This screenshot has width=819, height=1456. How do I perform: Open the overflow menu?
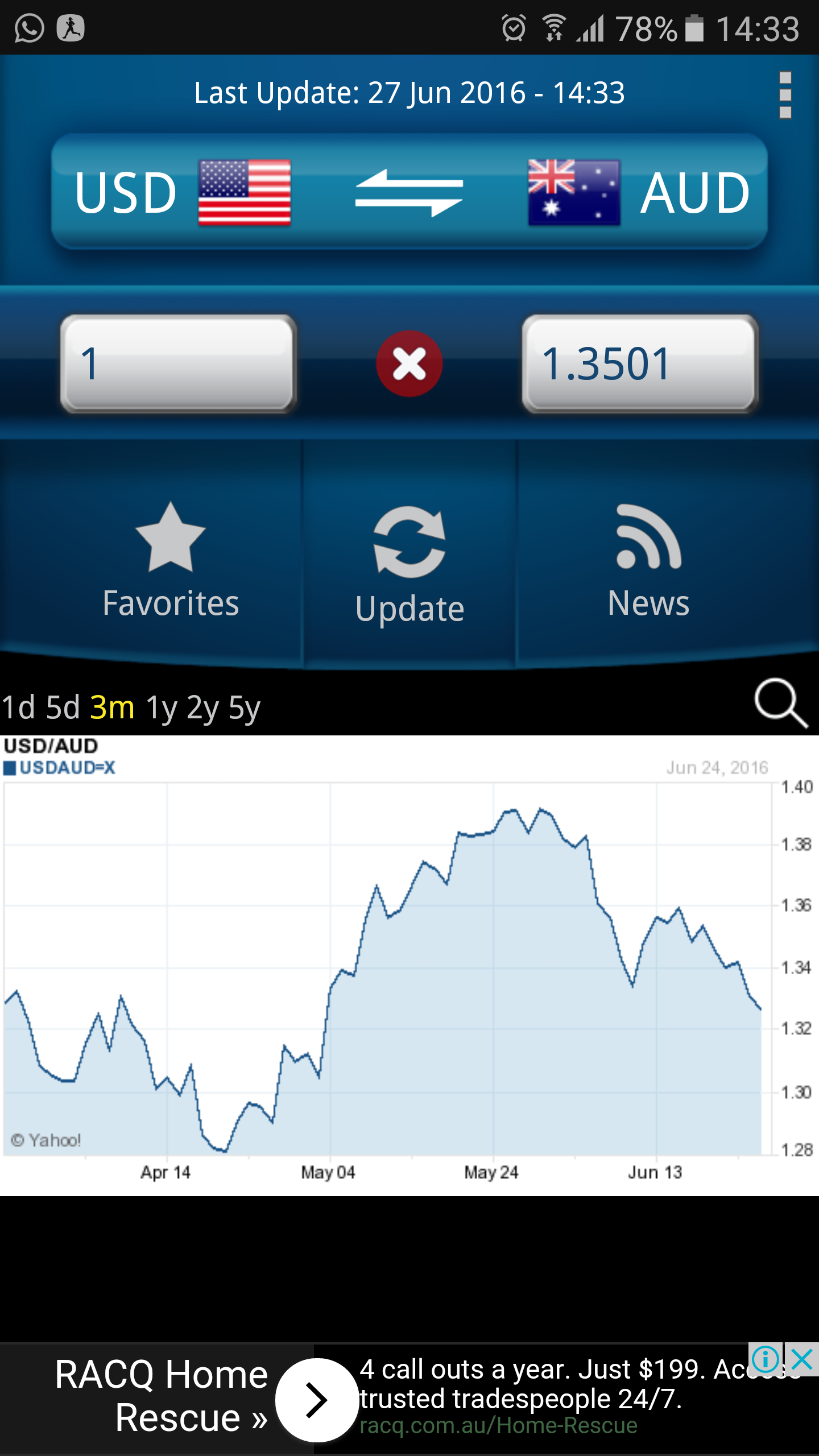pos(785,94)
